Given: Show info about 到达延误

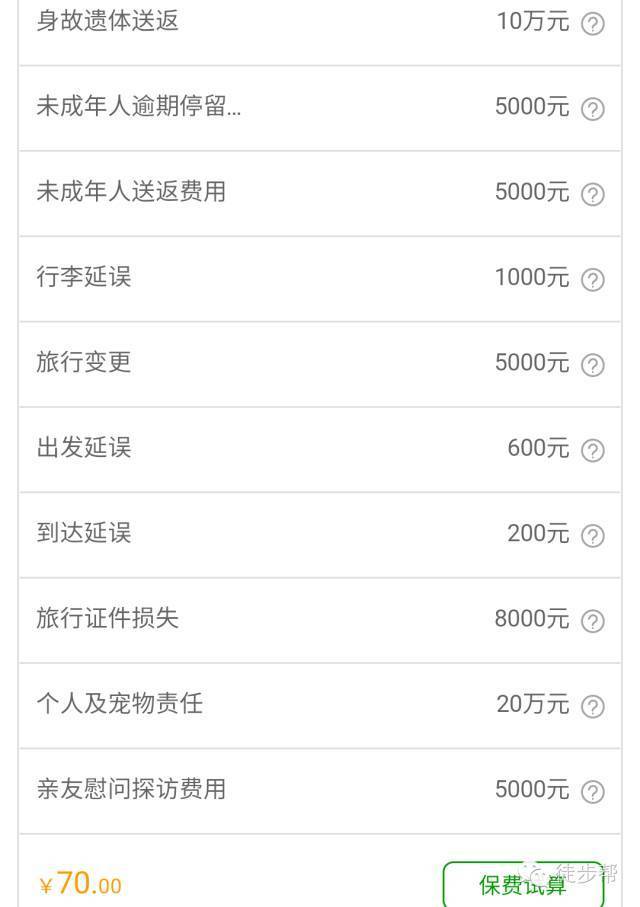Looking at the screenshot, I should pyautogui.click(x=593, y=536).
